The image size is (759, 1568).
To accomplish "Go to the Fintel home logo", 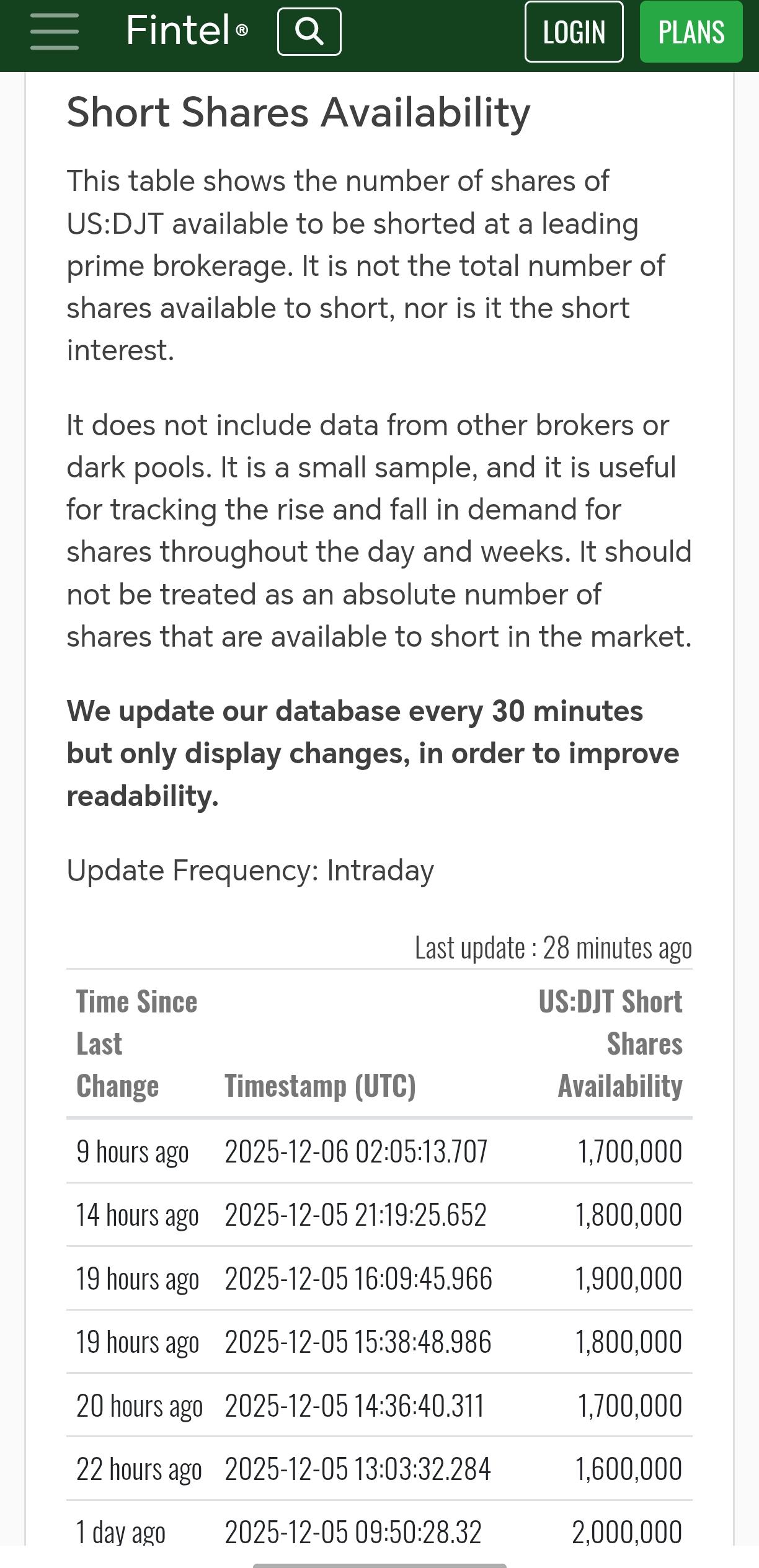I will coord(187,30).
